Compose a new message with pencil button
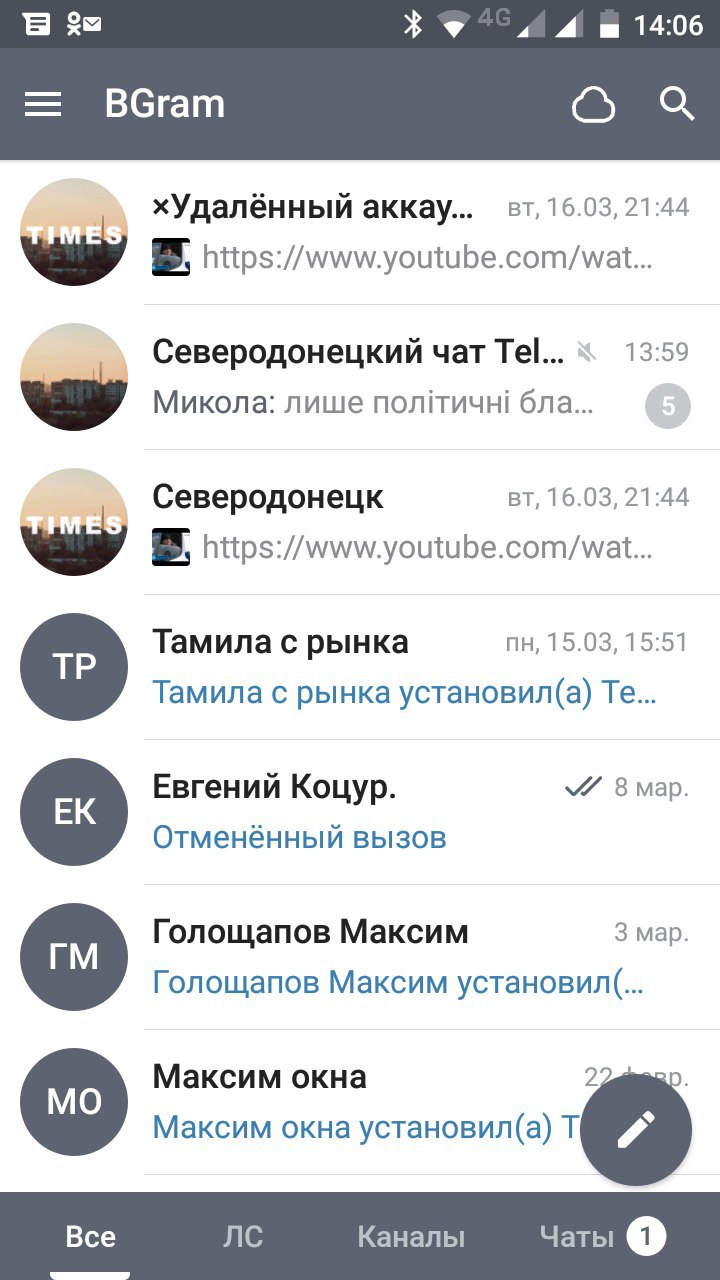 tap(636, 1130)
